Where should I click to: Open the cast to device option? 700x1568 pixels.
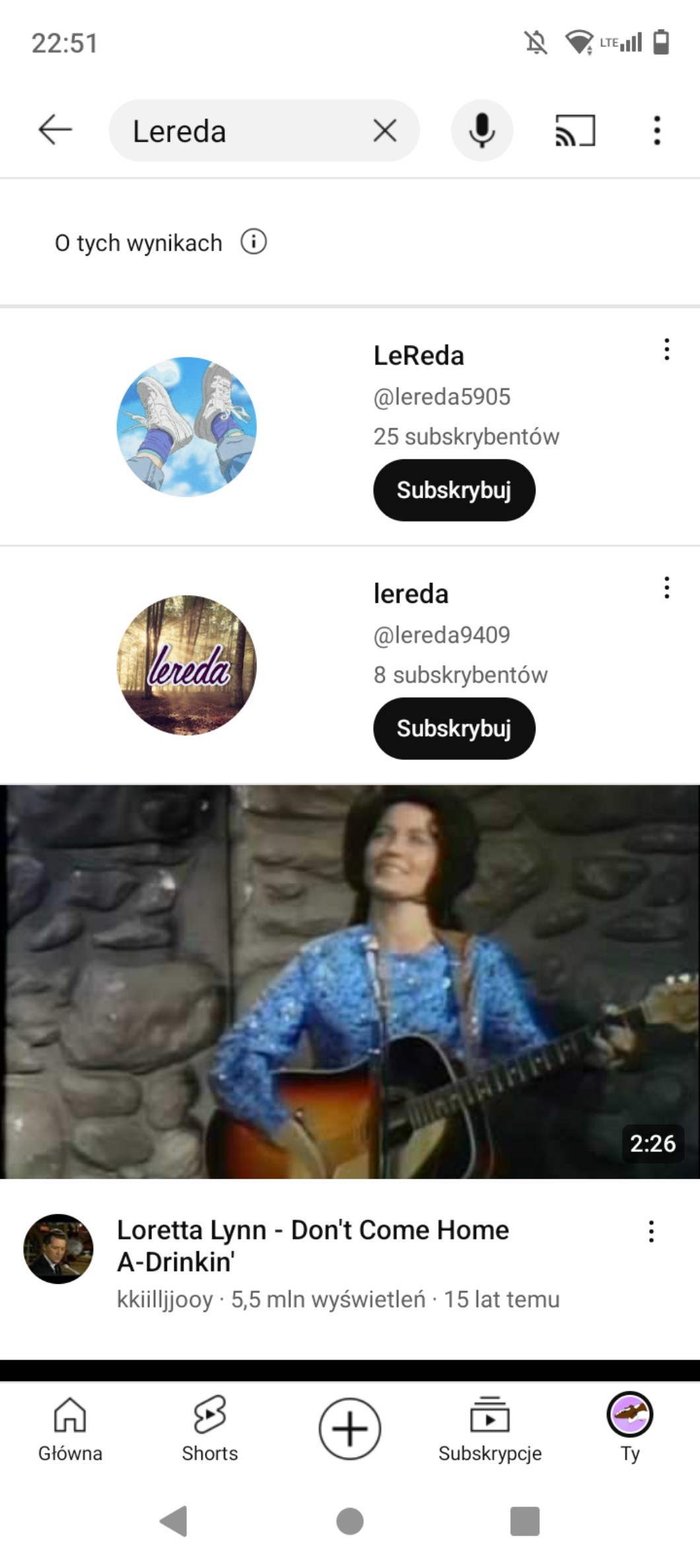tap(575, 130)
